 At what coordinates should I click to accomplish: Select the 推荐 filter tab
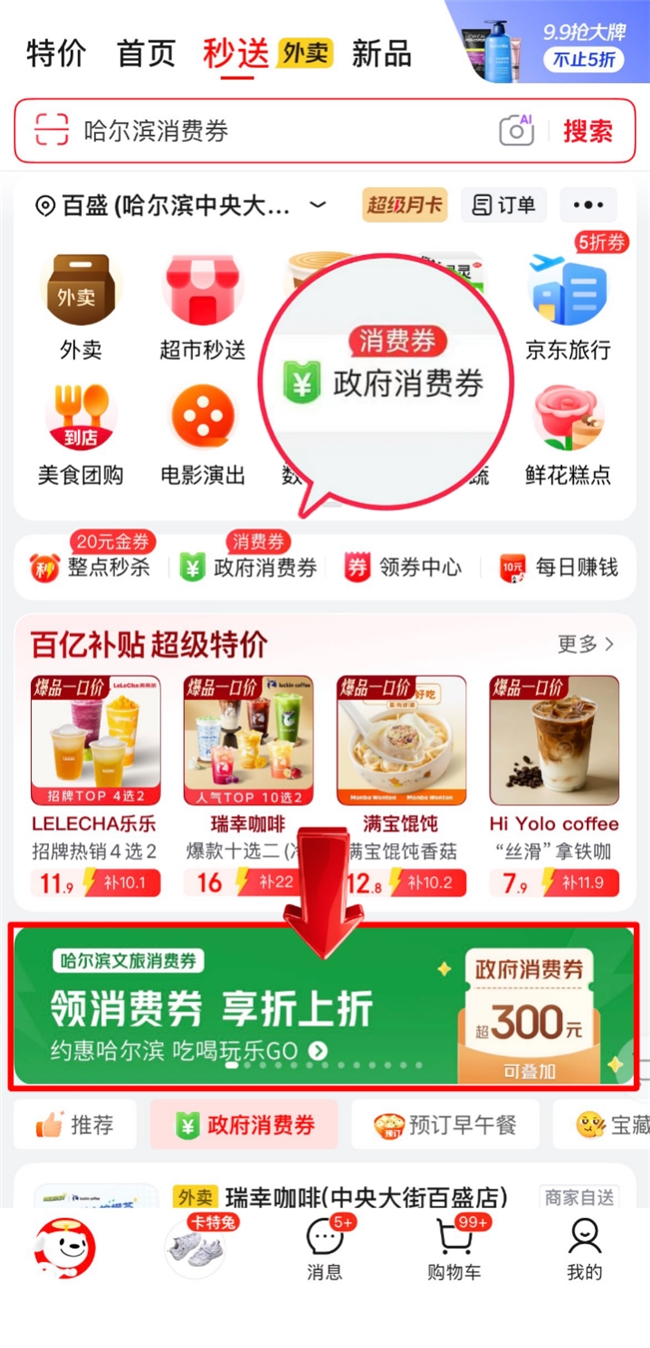(75, 1125)
